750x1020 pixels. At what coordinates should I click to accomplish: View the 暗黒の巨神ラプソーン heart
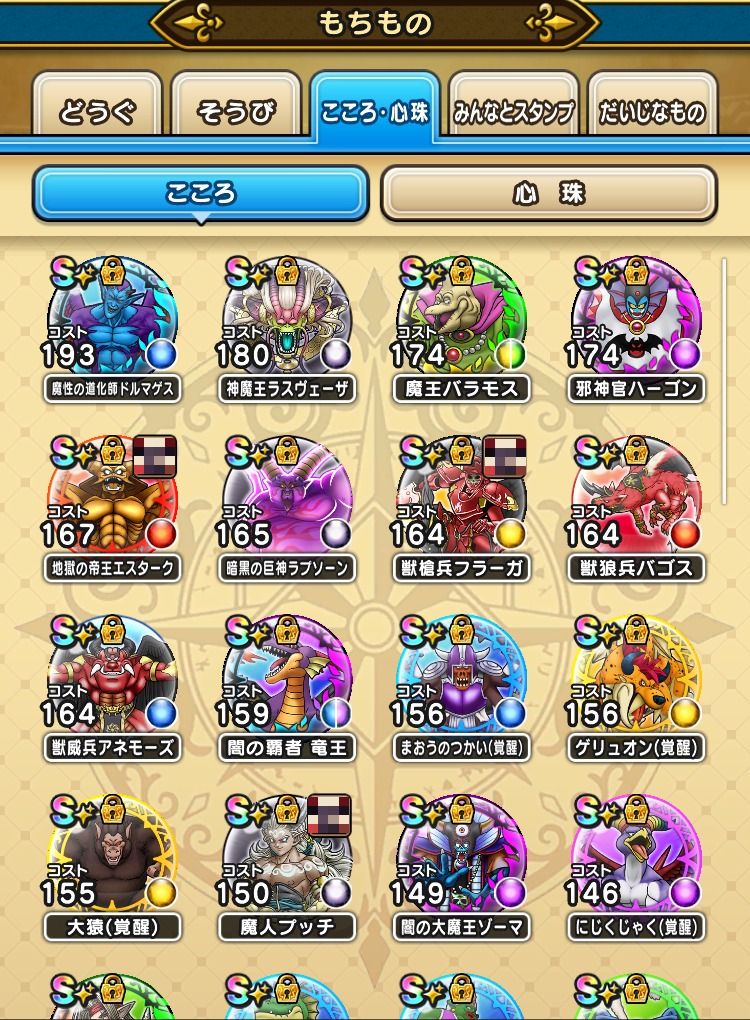click(x=286, y=500)
